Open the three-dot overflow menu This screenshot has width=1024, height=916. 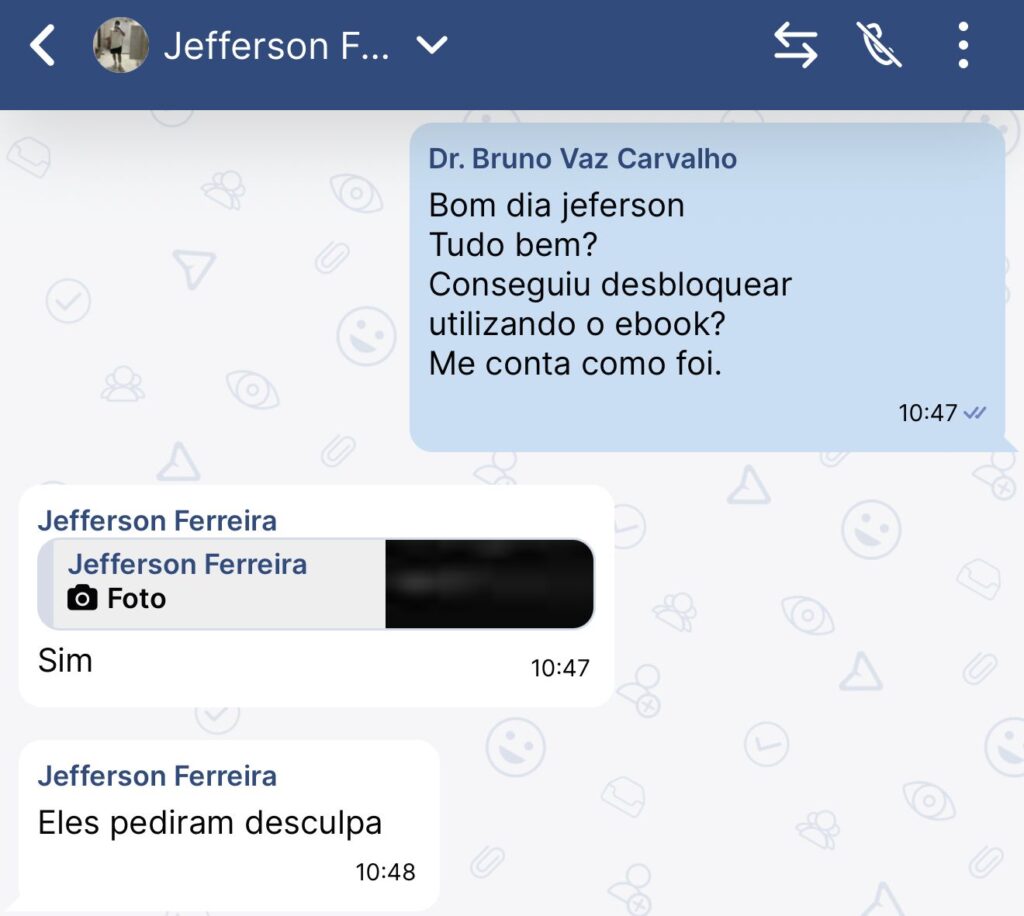pyautogui.click(x=962, y=46)
